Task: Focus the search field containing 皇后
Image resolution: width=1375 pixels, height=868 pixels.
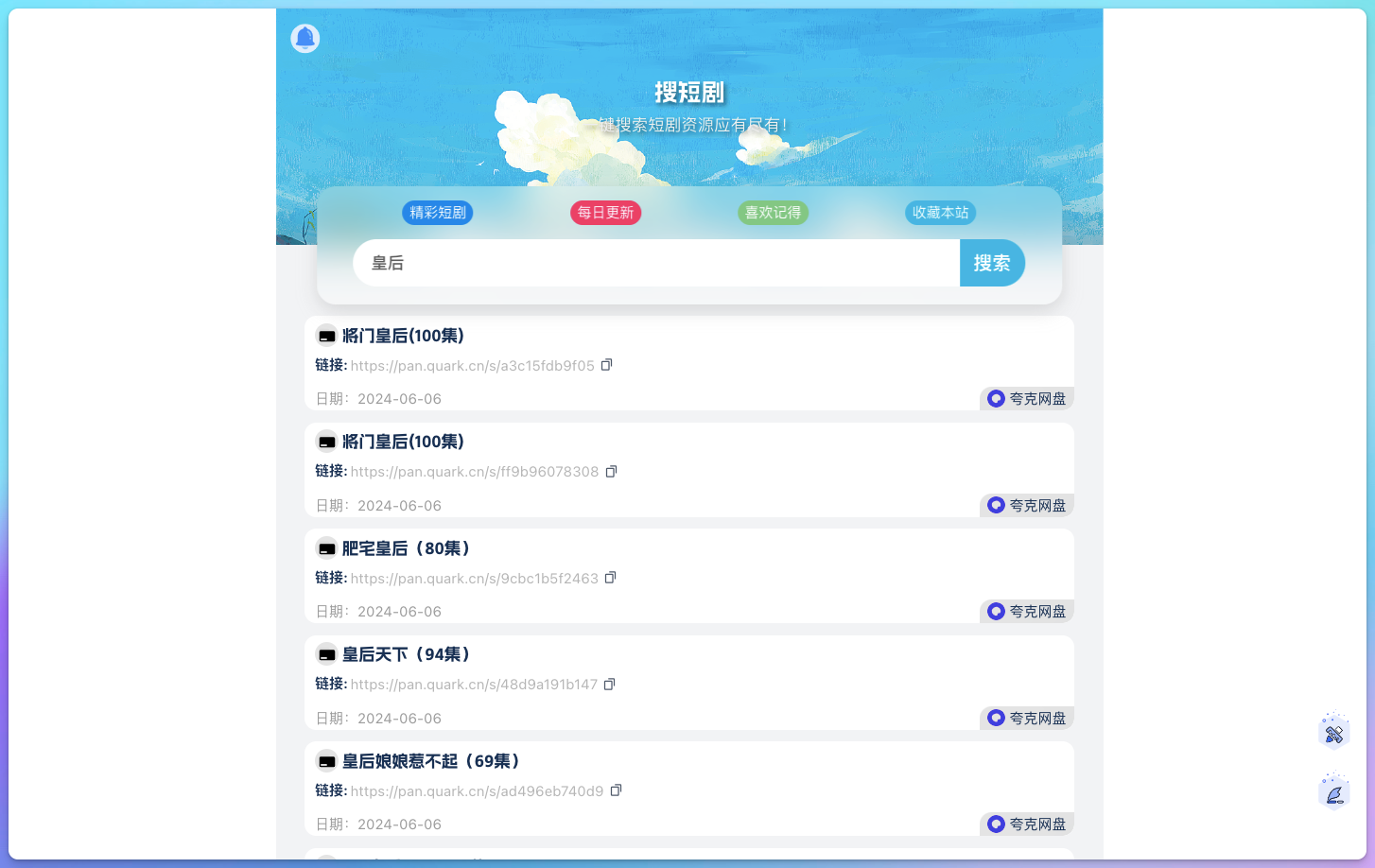Action: (655, 263)
